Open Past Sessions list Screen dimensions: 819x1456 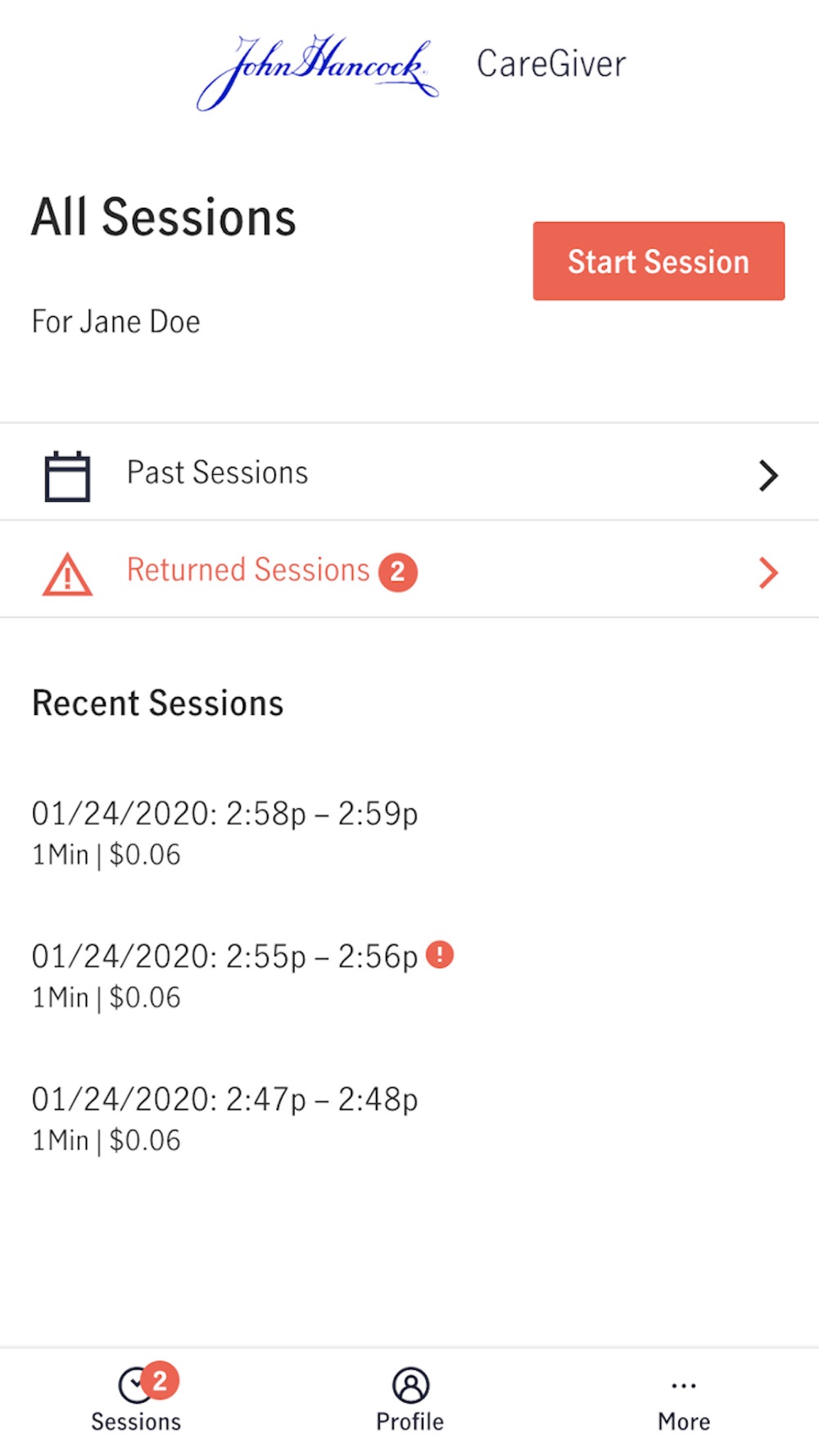point(409,473)
